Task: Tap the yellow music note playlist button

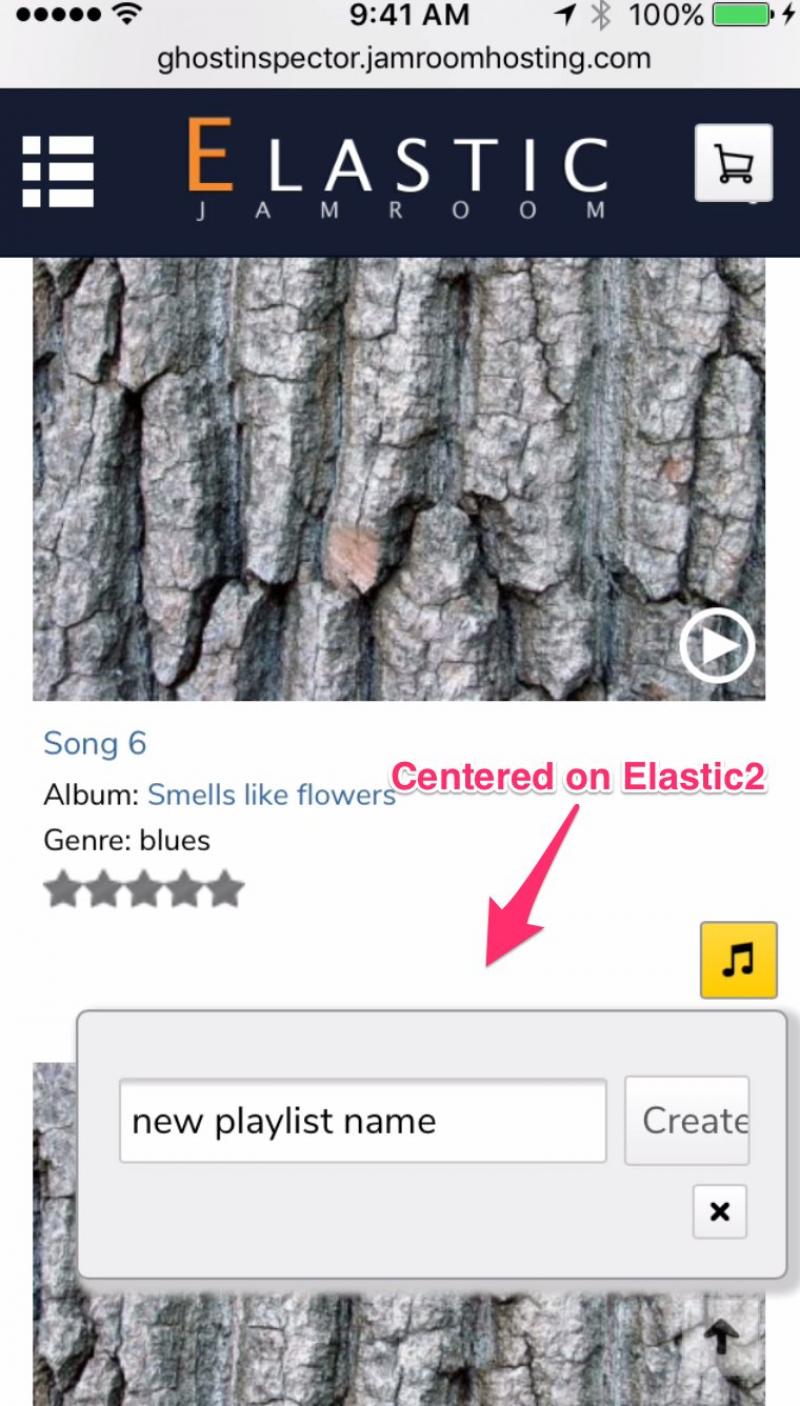Action: pos(738,960)
